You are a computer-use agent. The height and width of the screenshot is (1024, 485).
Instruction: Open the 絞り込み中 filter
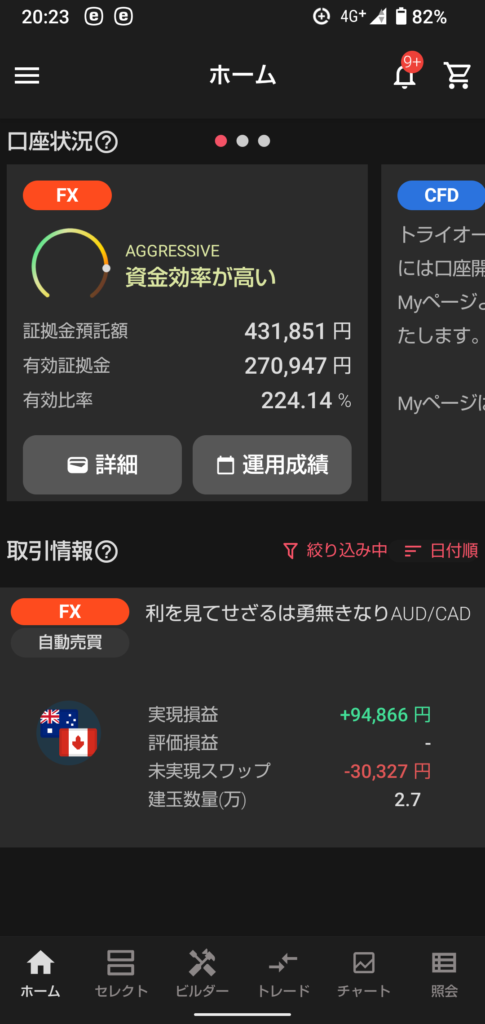point(335,551)
